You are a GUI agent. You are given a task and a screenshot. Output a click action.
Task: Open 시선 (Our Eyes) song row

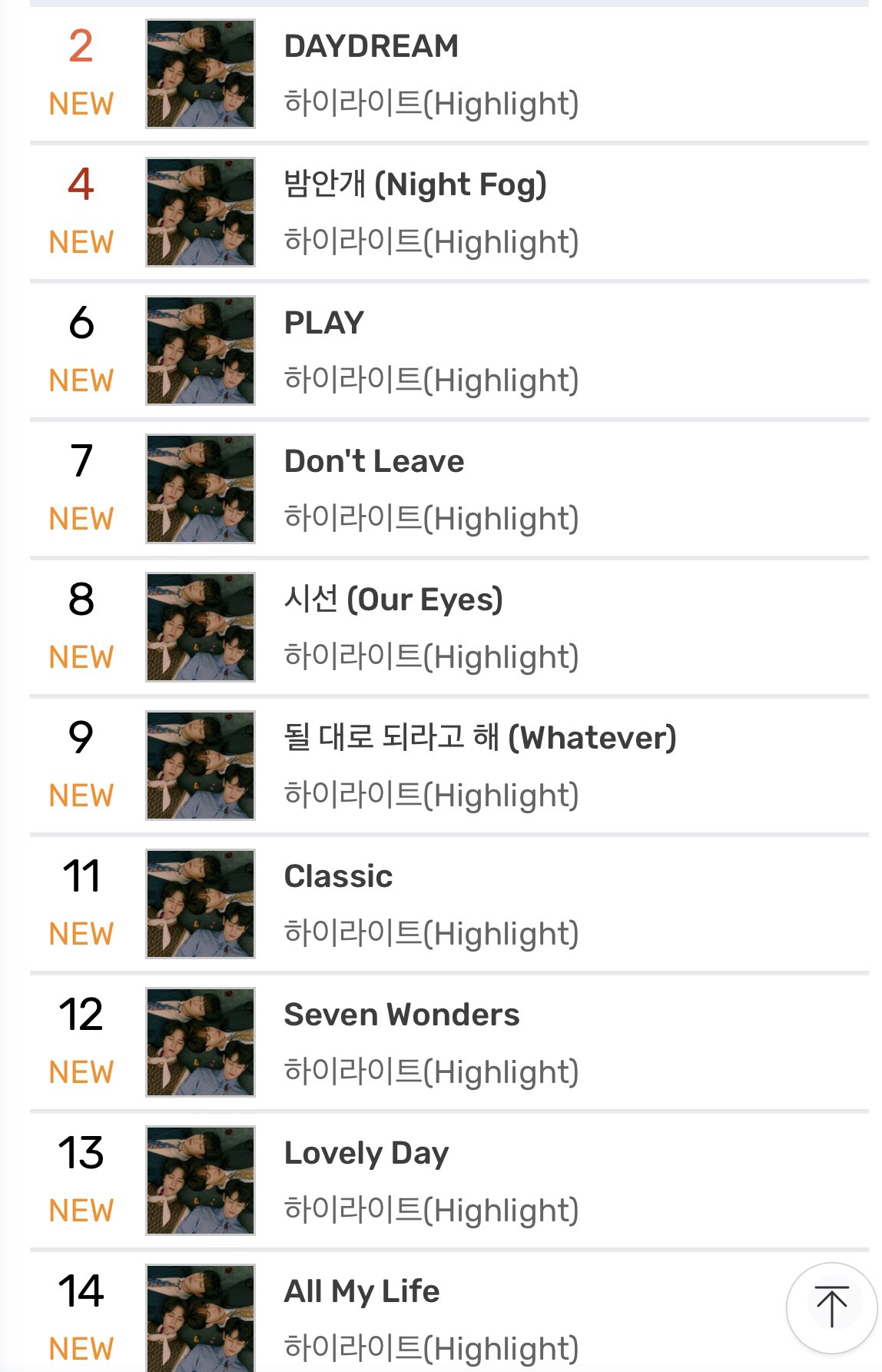point(393,600)
